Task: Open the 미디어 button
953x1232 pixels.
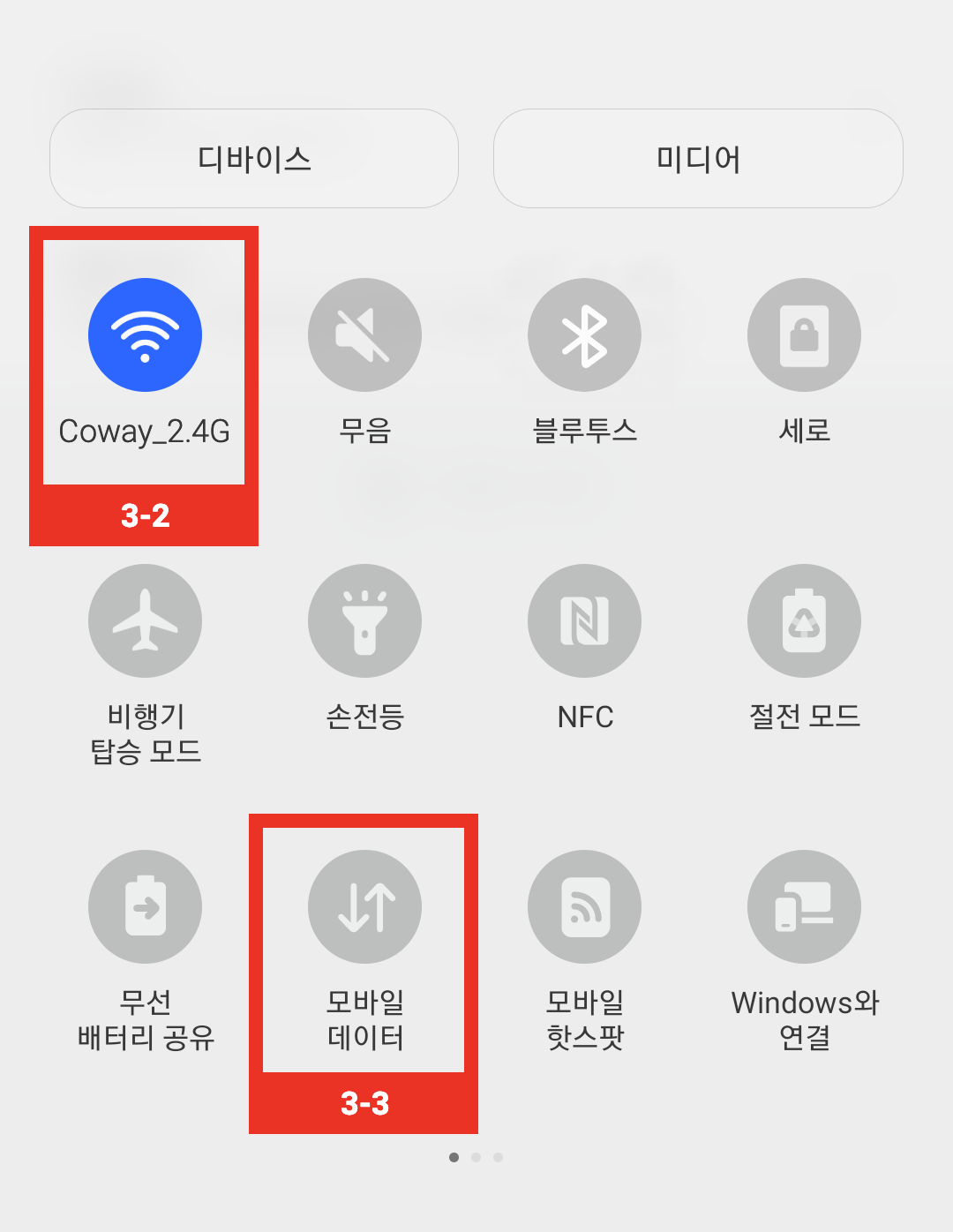Action: [698, 159]
